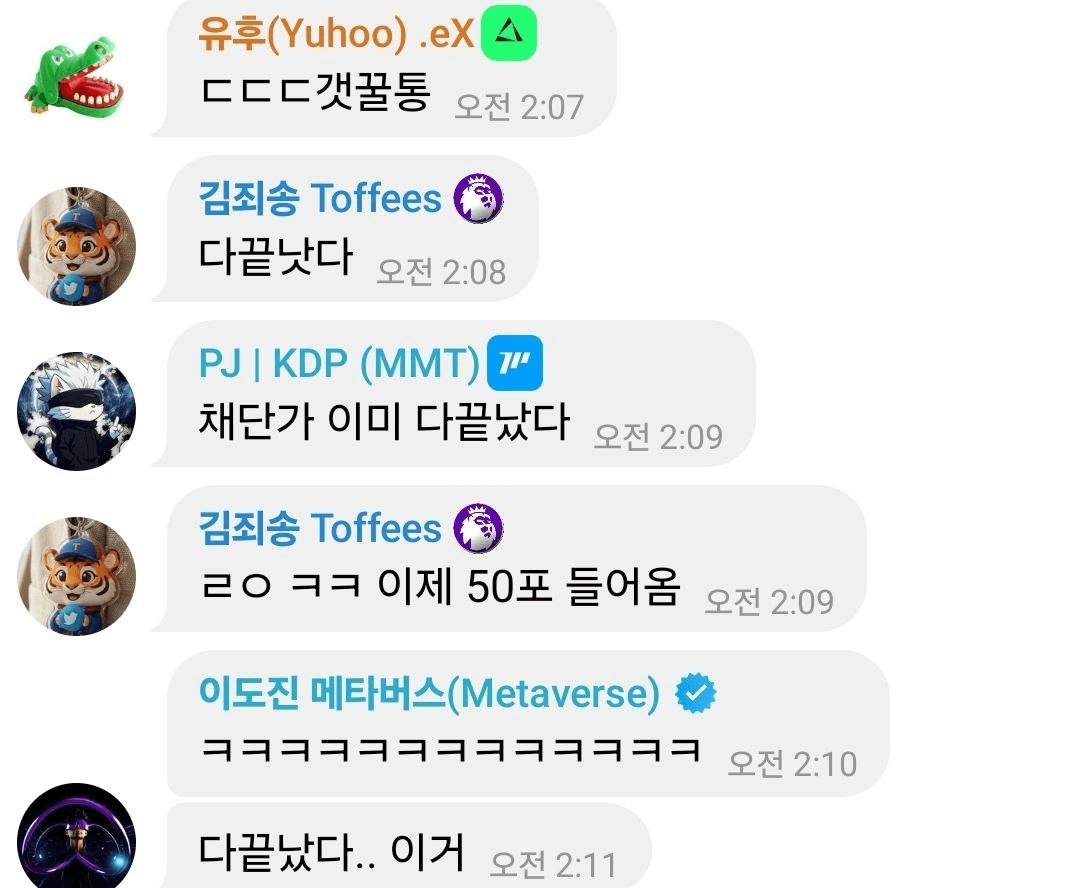Tap the PJ | KDP (MMT) sender name
The image size is (1080, 888).
[x=338, y=364]
